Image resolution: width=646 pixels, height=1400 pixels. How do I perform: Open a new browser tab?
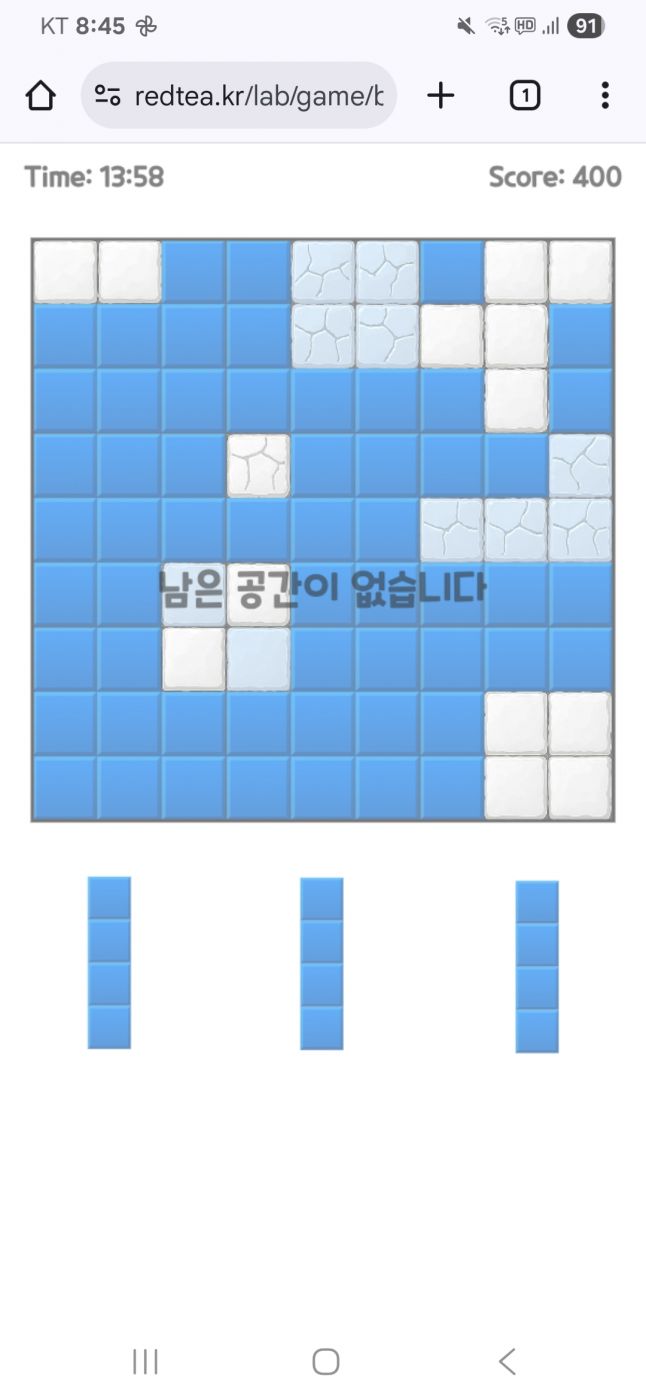click(x=440, y=96)
